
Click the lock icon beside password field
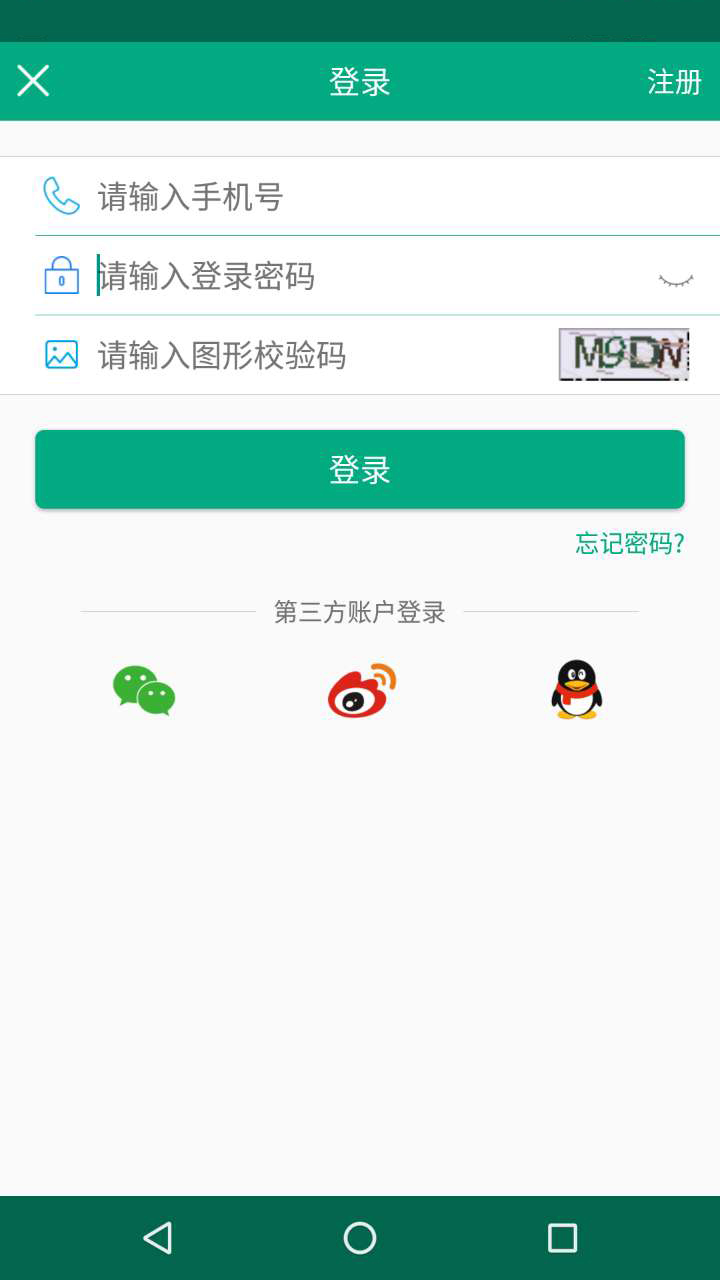(x=60, y=276)
